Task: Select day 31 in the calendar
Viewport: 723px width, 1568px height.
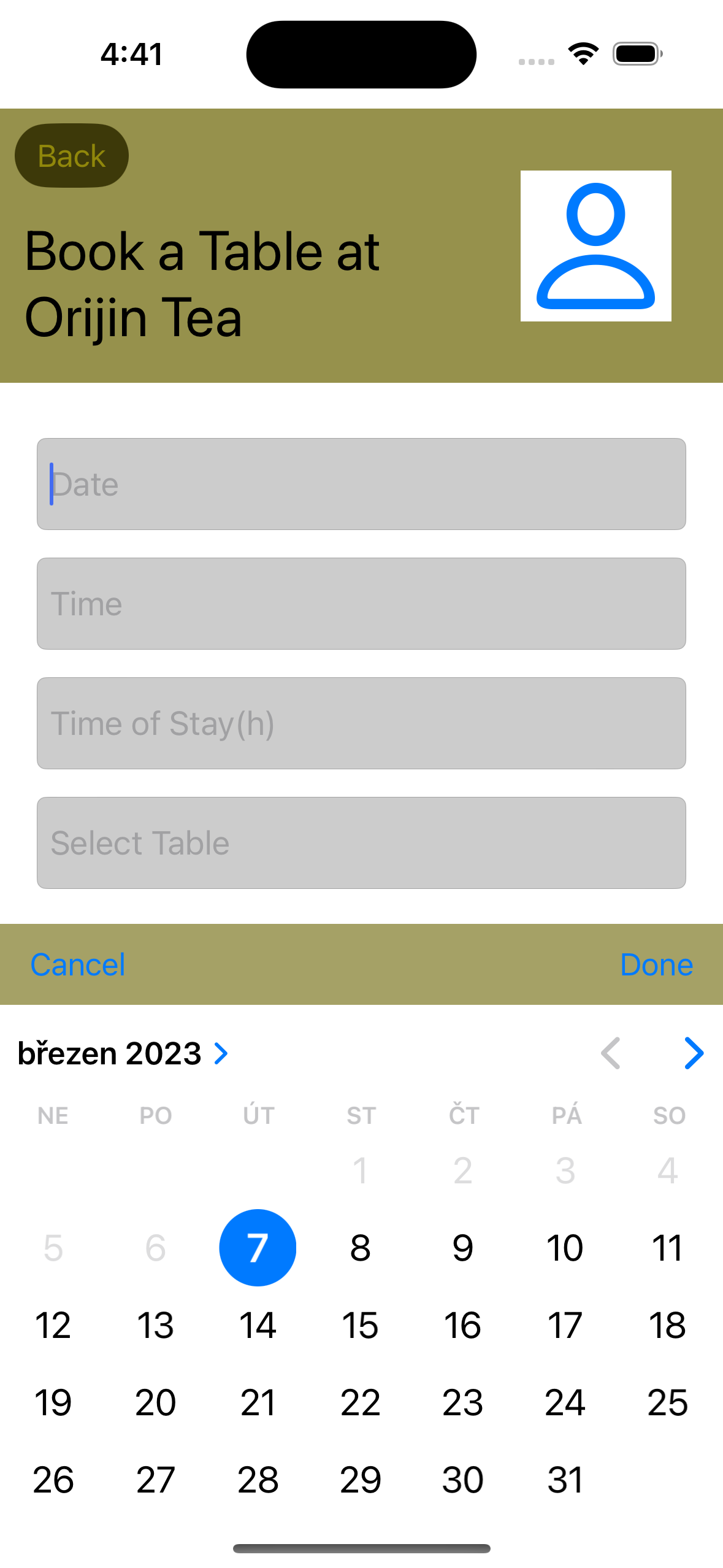Action: coord(565,1480)
